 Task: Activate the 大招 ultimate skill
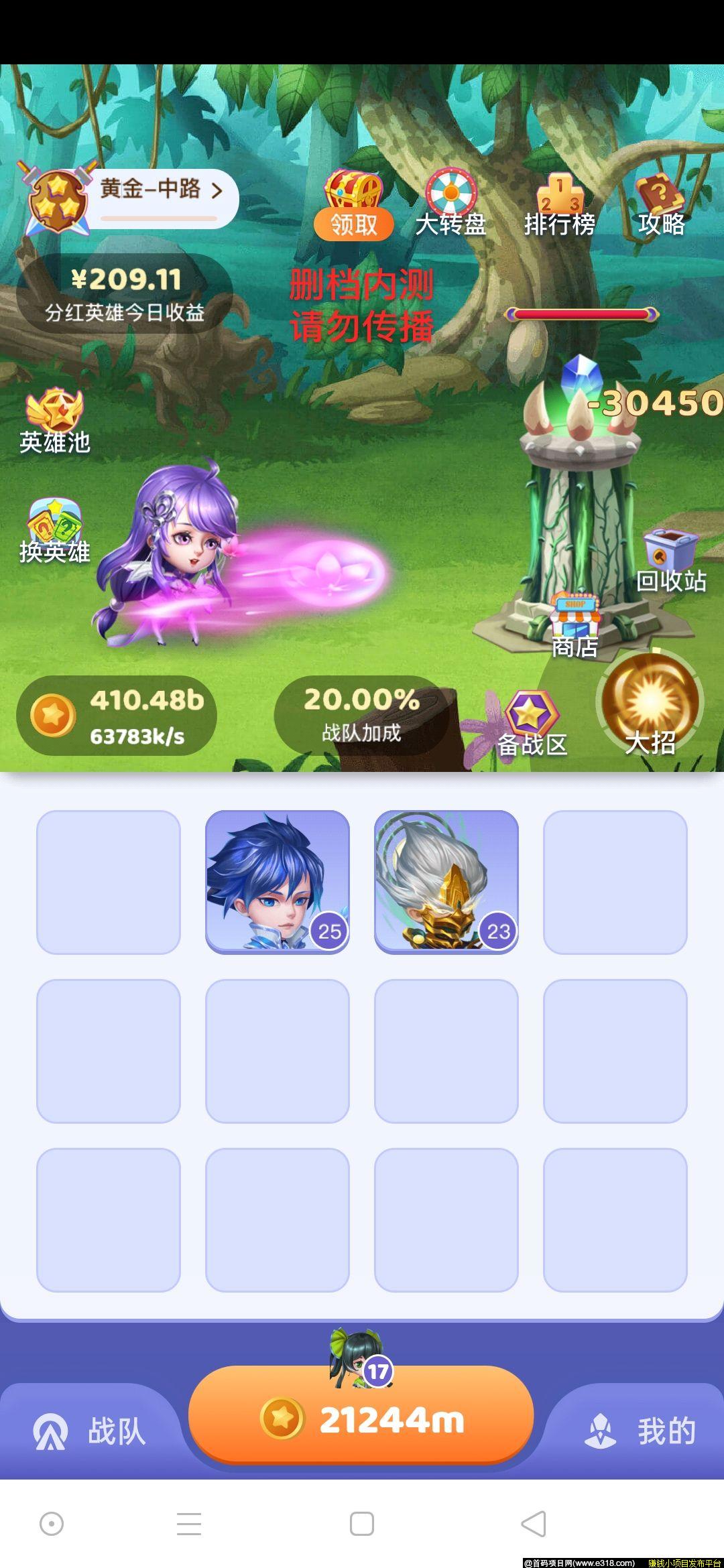click(650, 705)
